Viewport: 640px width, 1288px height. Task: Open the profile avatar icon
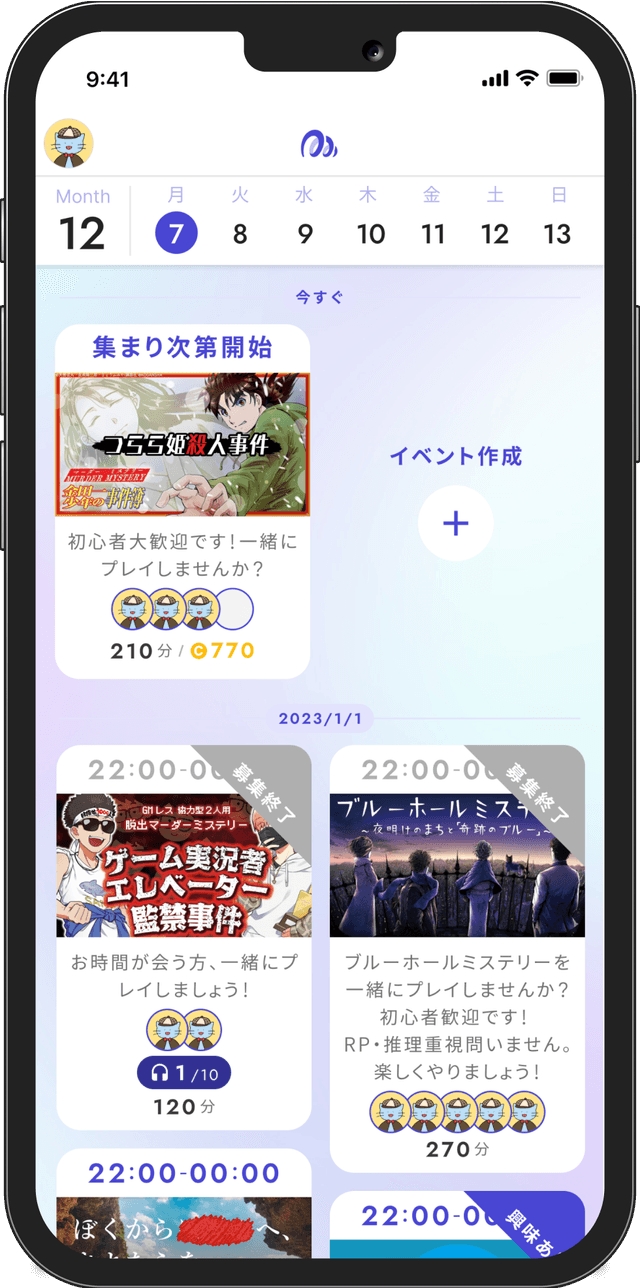pyautogui.click(x=69, y=143)
